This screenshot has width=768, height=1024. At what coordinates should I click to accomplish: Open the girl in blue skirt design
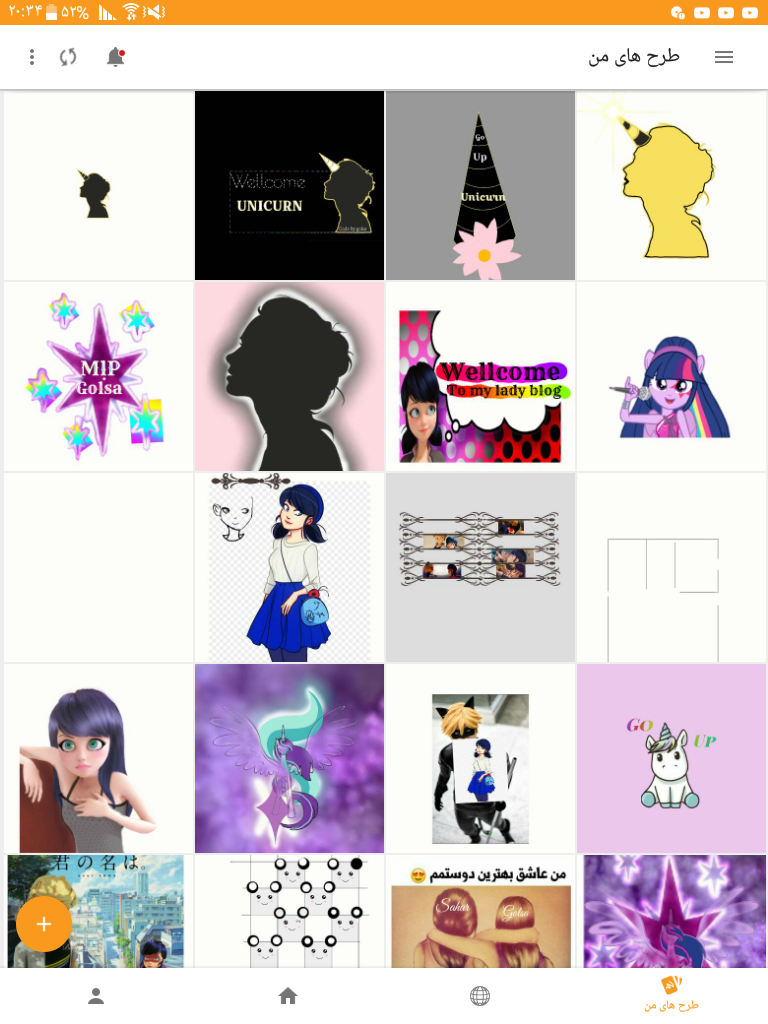point(289,567)
